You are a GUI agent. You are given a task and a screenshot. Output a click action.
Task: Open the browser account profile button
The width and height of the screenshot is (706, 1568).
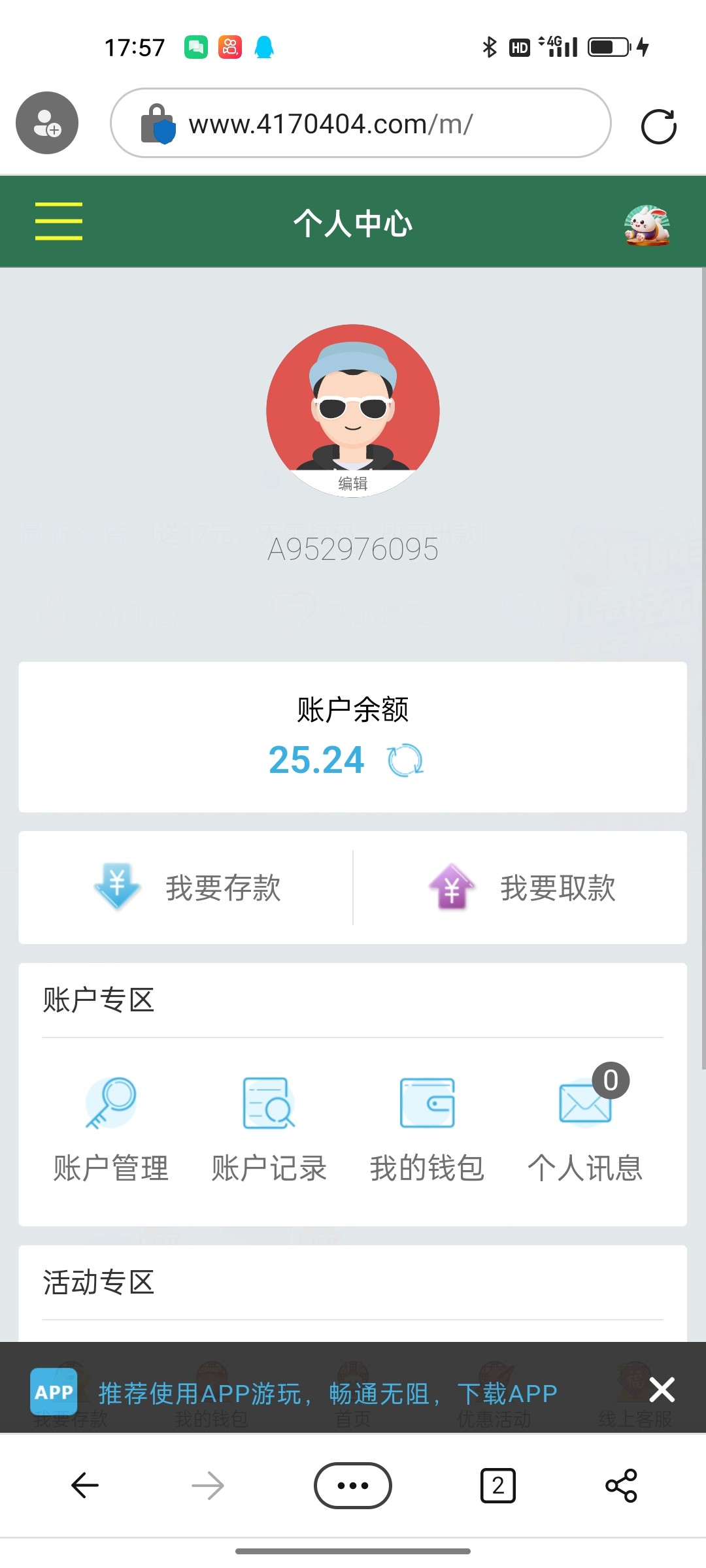[47, 123]
